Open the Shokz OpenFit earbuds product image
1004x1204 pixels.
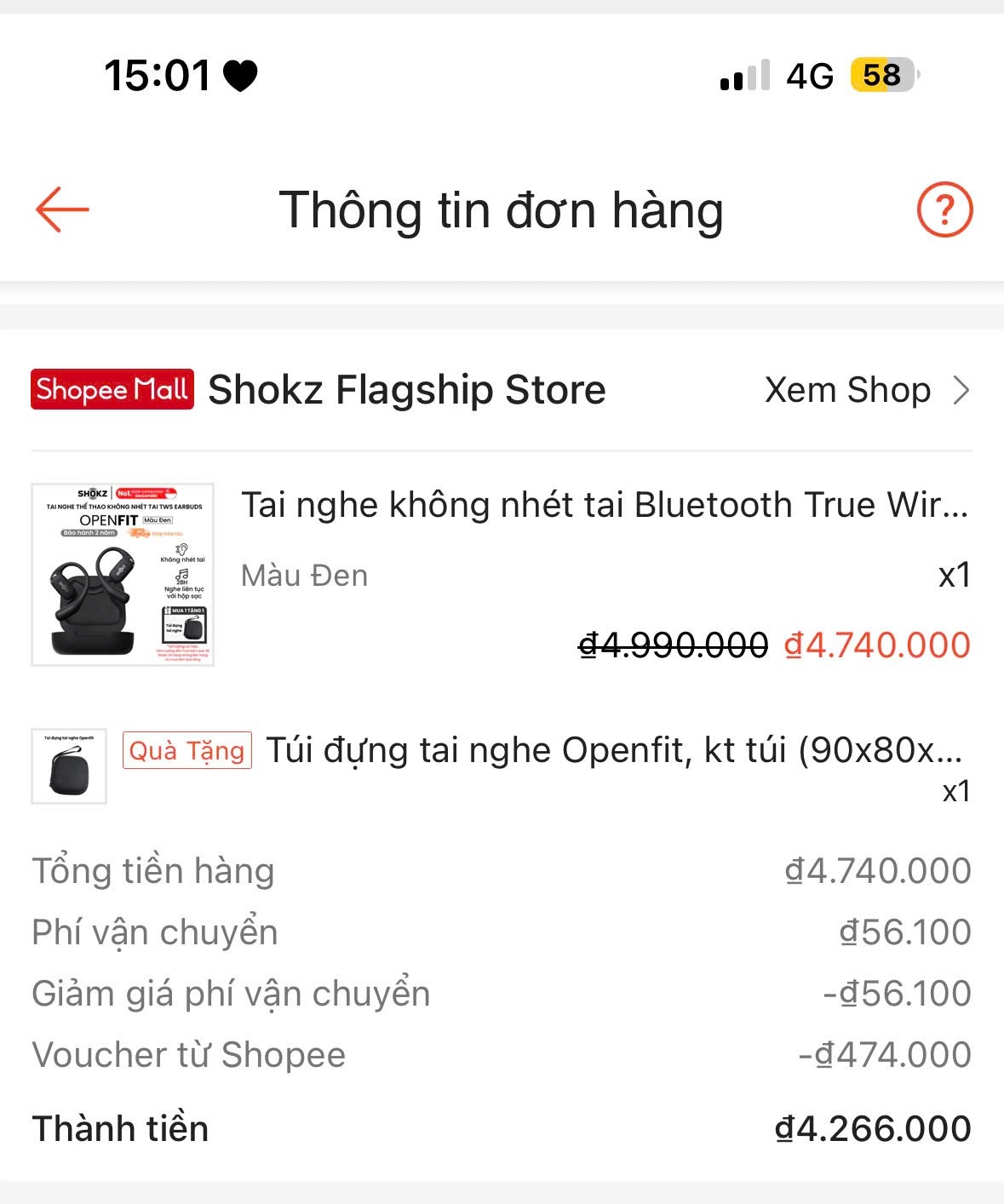pos(123,575)
